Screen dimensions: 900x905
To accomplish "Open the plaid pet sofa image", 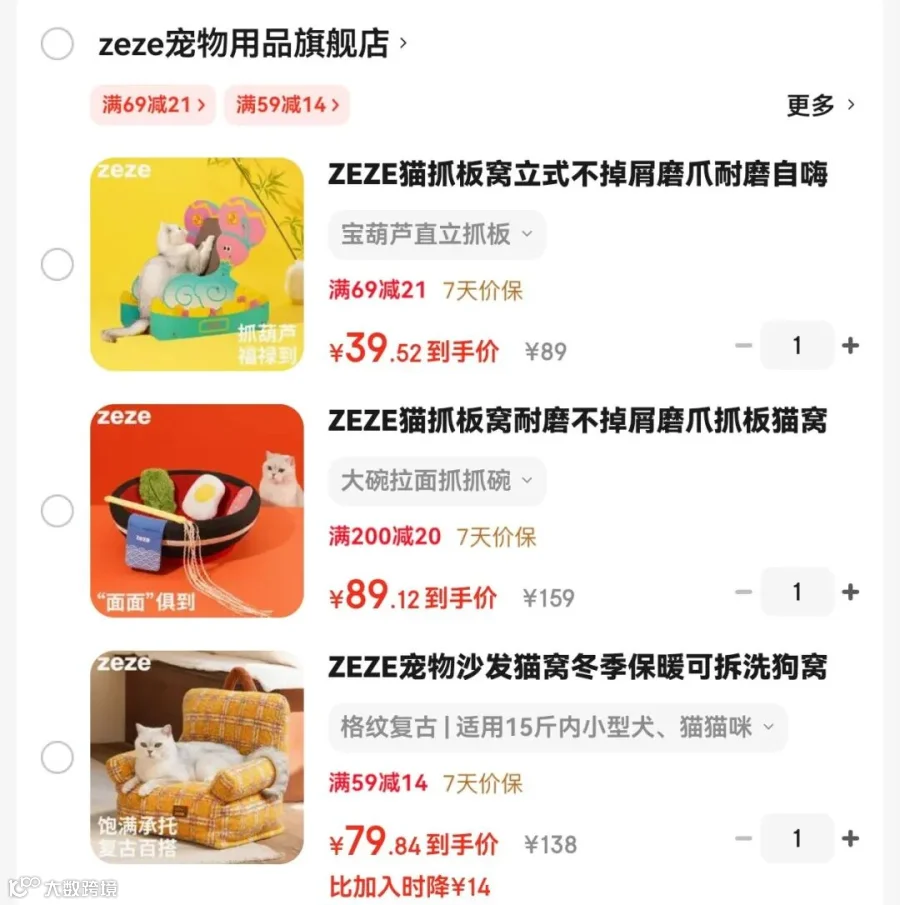I will tap(197, 757).
